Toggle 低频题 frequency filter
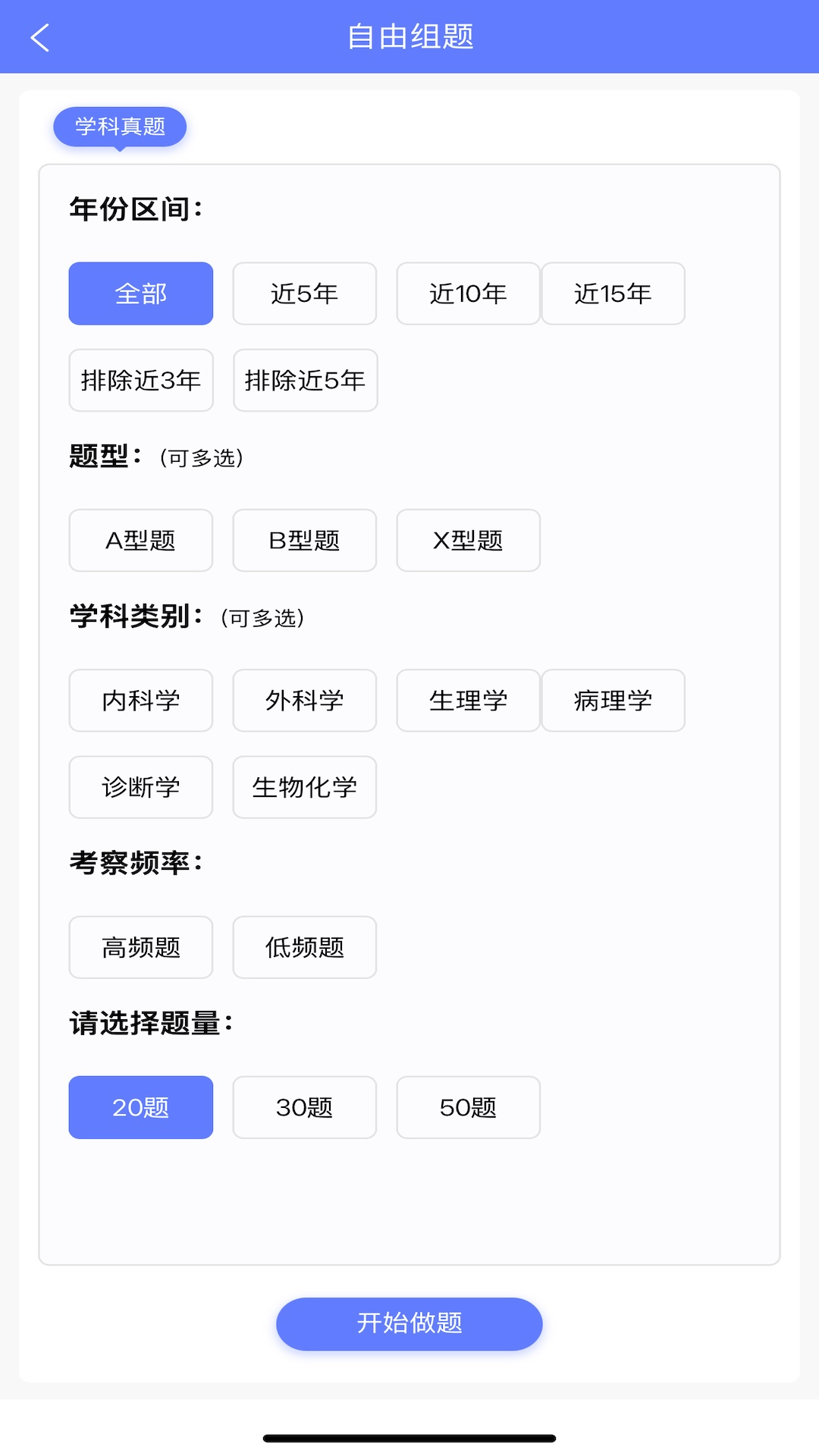Image resolution: width=819 pixels, height=1456 pixels. pos(304,947)
